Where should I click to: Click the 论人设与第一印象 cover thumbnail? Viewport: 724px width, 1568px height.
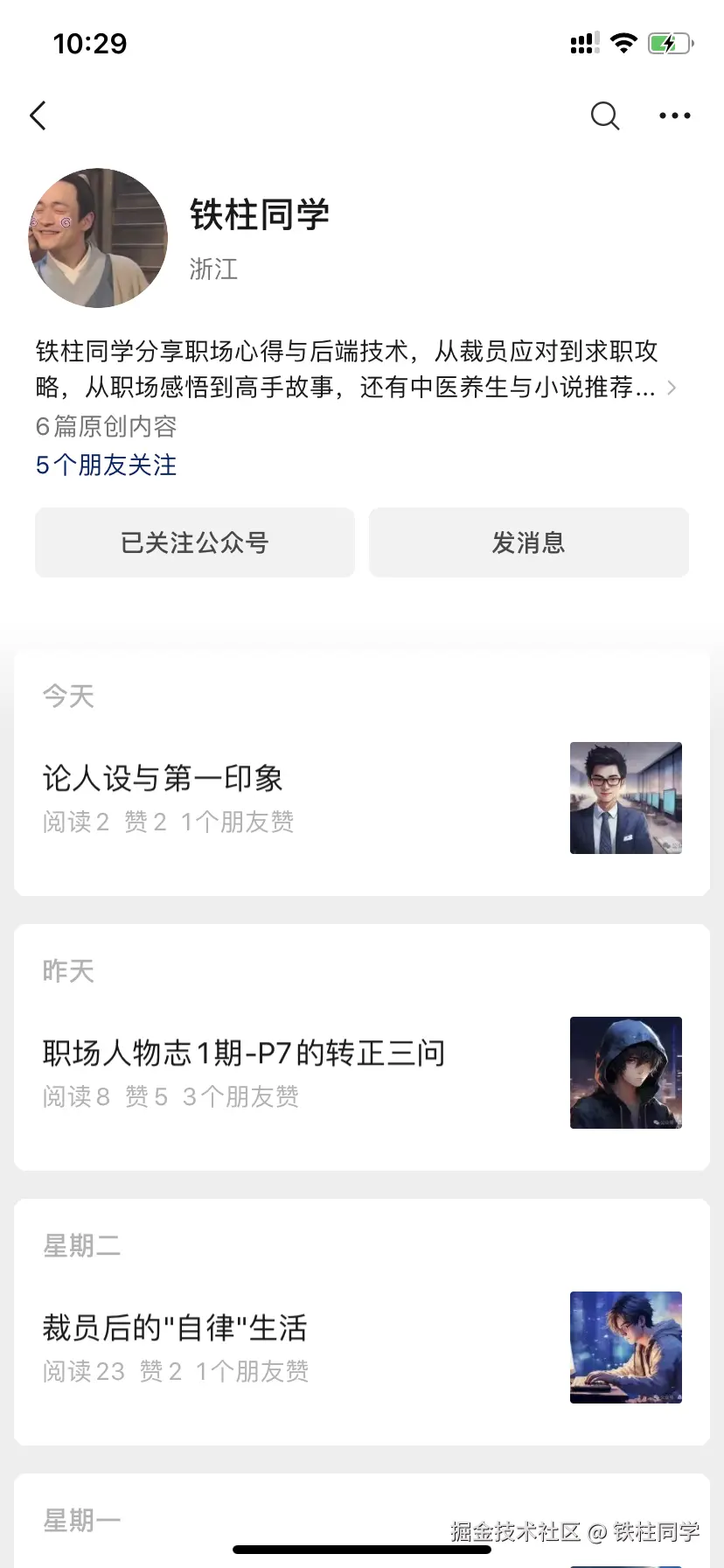[625, 798]
